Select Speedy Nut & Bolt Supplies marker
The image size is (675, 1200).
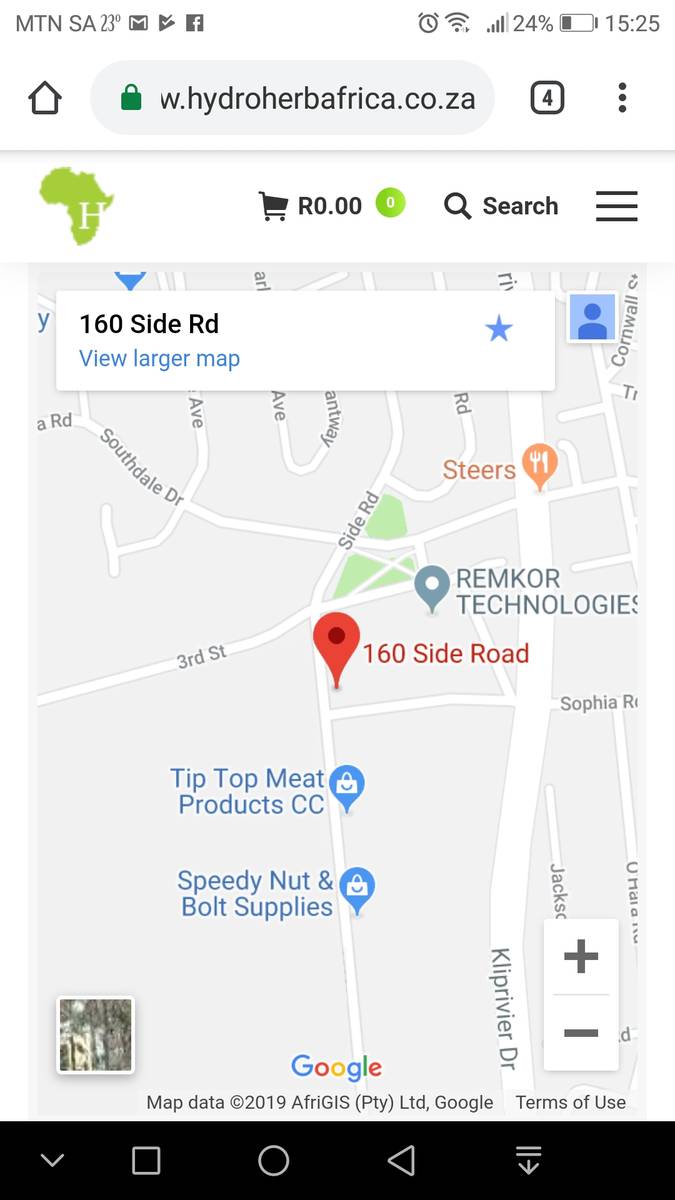coord(357,890)
